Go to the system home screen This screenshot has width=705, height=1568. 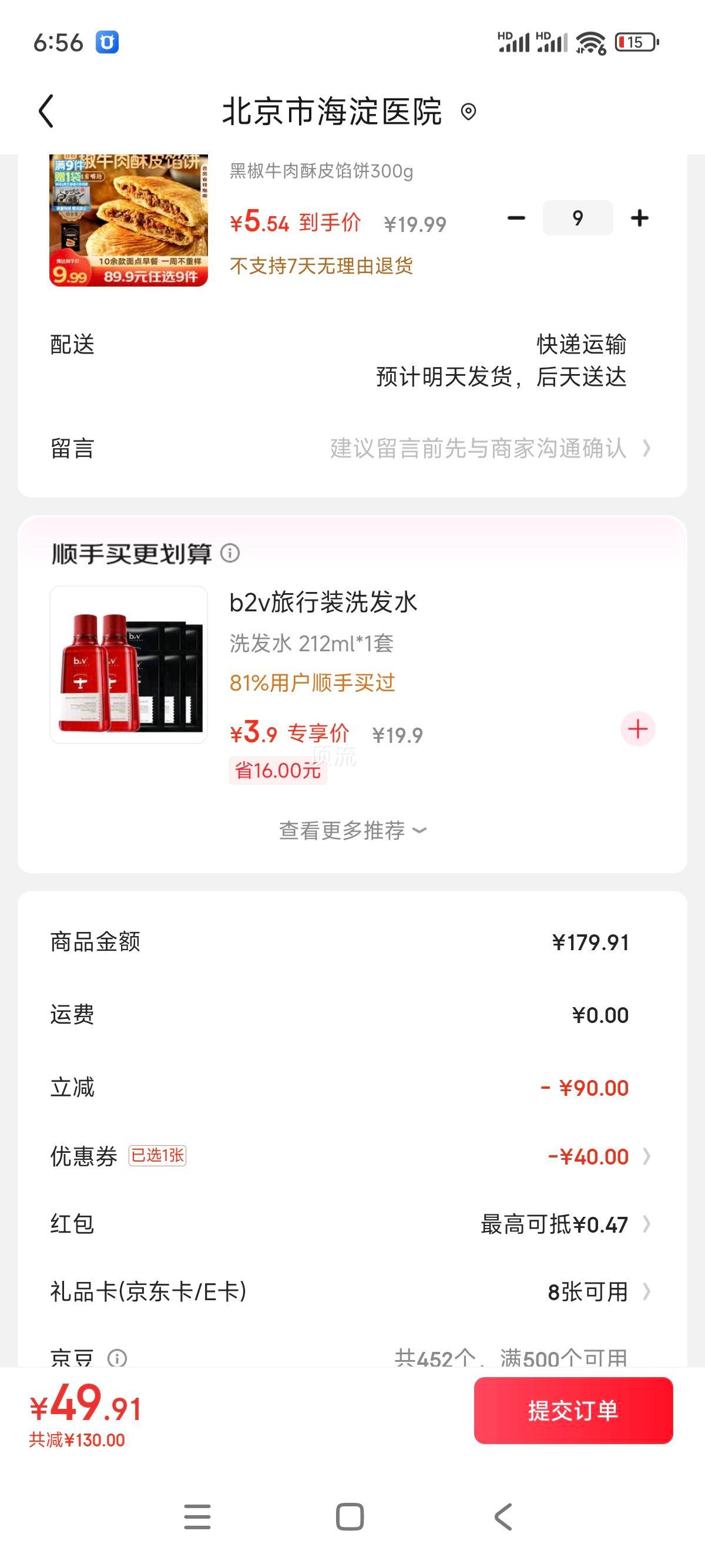(x=350, y=1516)
